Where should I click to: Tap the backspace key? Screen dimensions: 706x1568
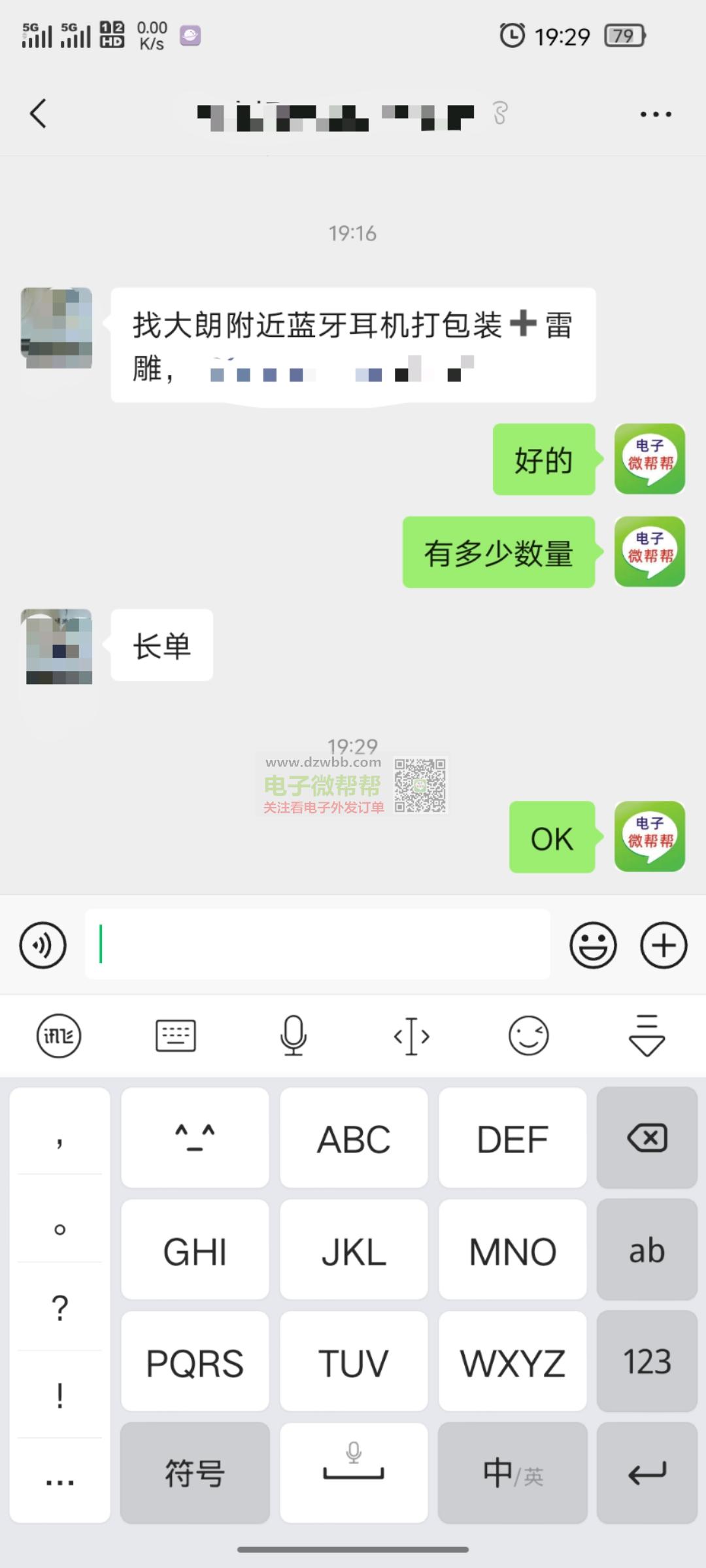(647, 1138)
